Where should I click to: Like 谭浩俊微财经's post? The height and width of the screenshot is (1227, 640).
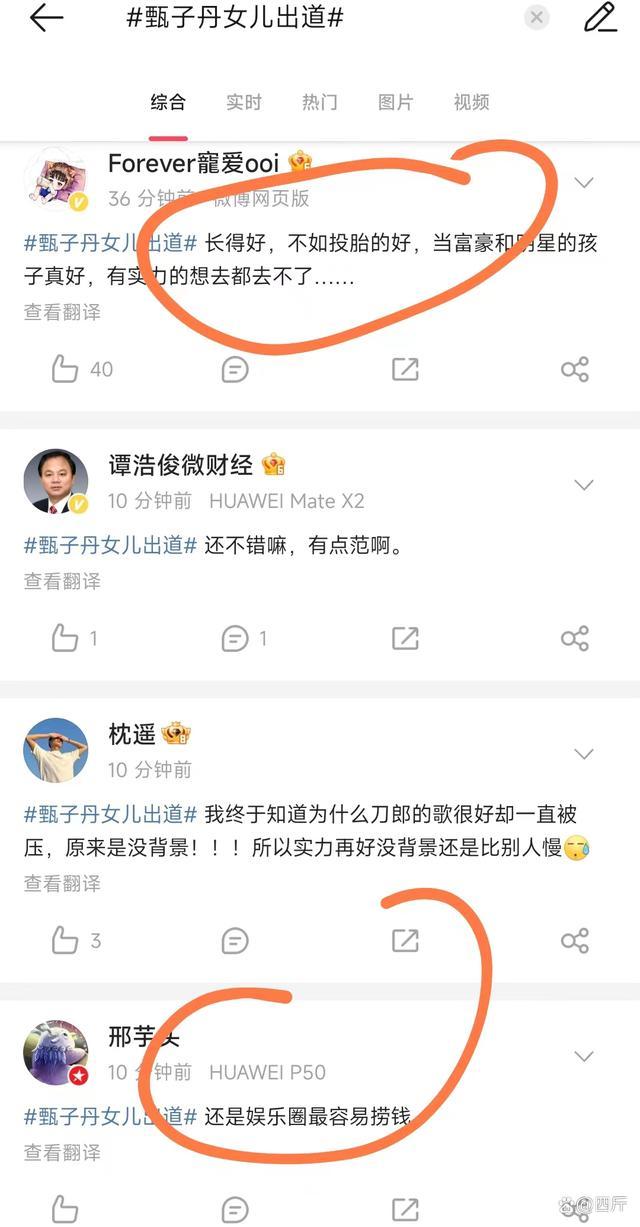click(x=66, y=638)
